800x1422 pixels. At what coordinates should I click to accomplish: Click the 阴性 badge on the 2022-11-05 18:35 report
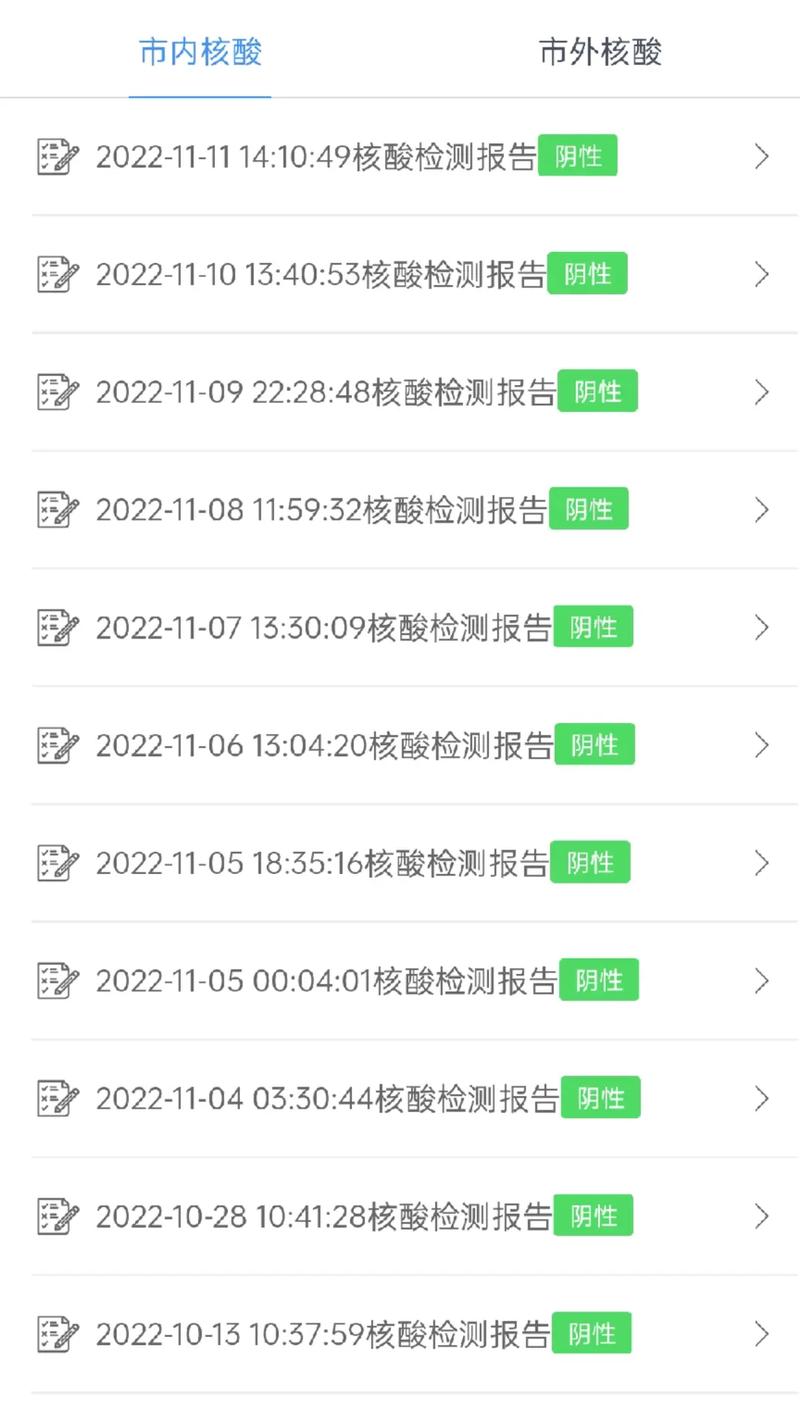click(x=590, y=862)
